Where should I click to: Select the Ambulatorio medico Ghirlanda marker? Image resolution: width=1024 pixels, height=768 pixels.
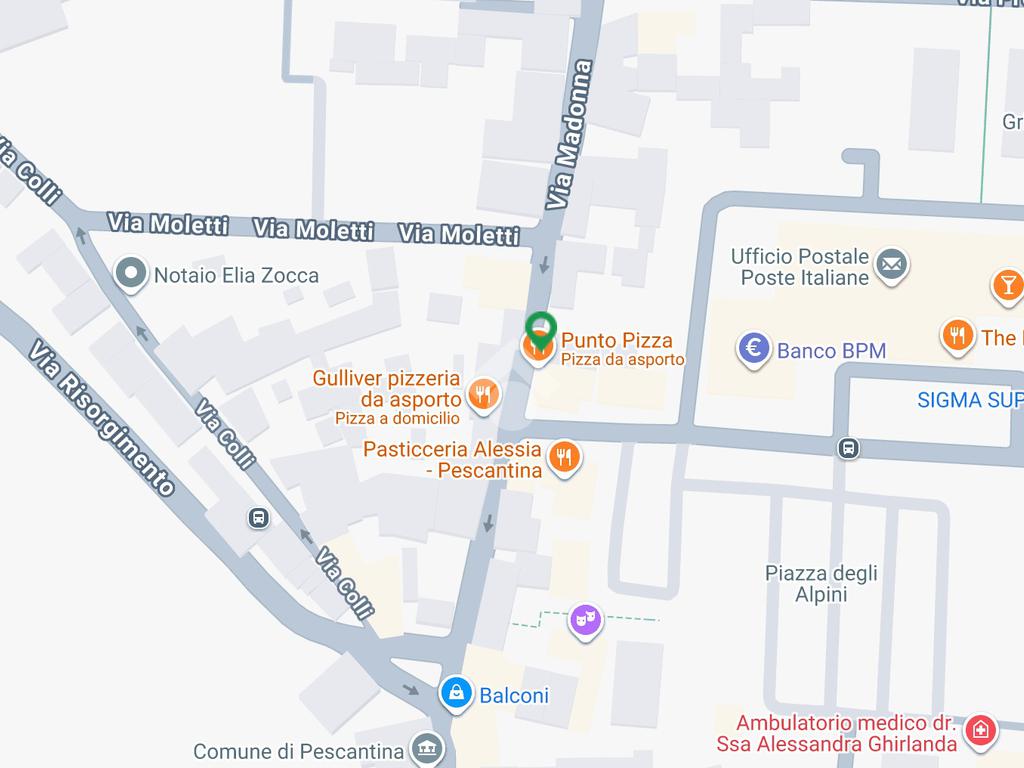[x=981, y=730]
